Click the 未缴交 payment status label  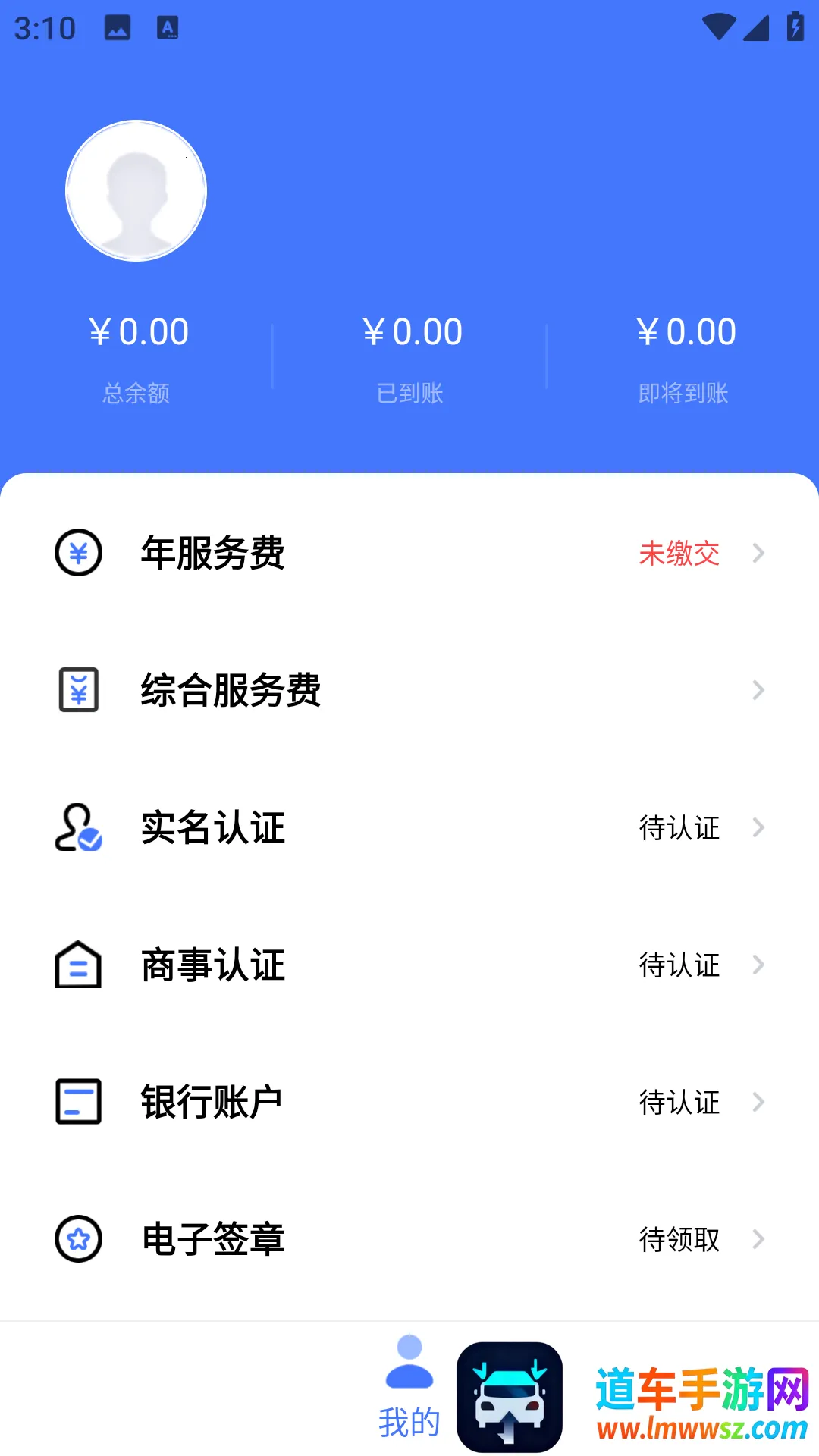pos(679,554)
